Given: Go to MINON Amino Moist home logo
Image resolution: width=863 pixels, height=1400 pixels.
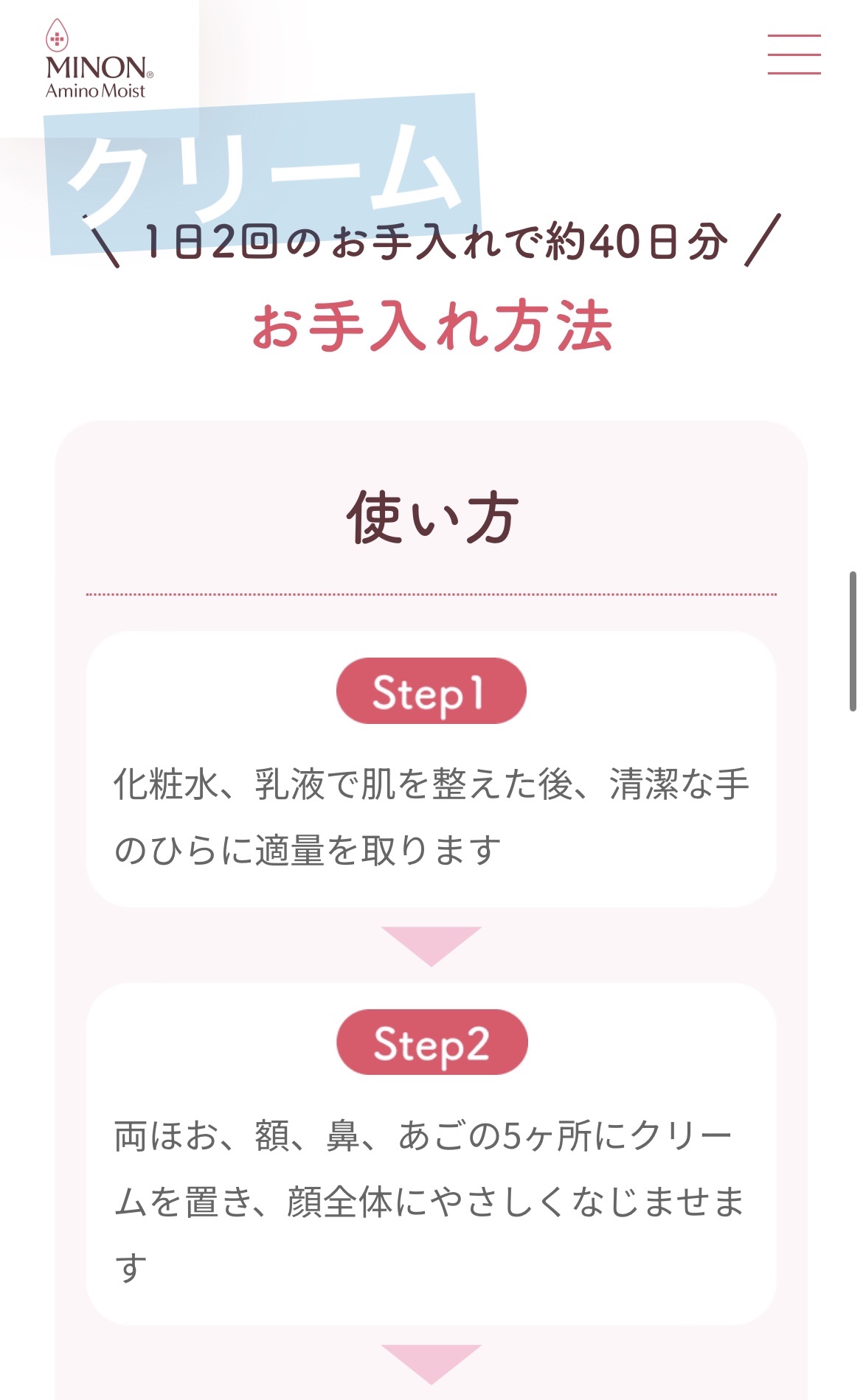Looking at the screenshot, I should (99, 60).
